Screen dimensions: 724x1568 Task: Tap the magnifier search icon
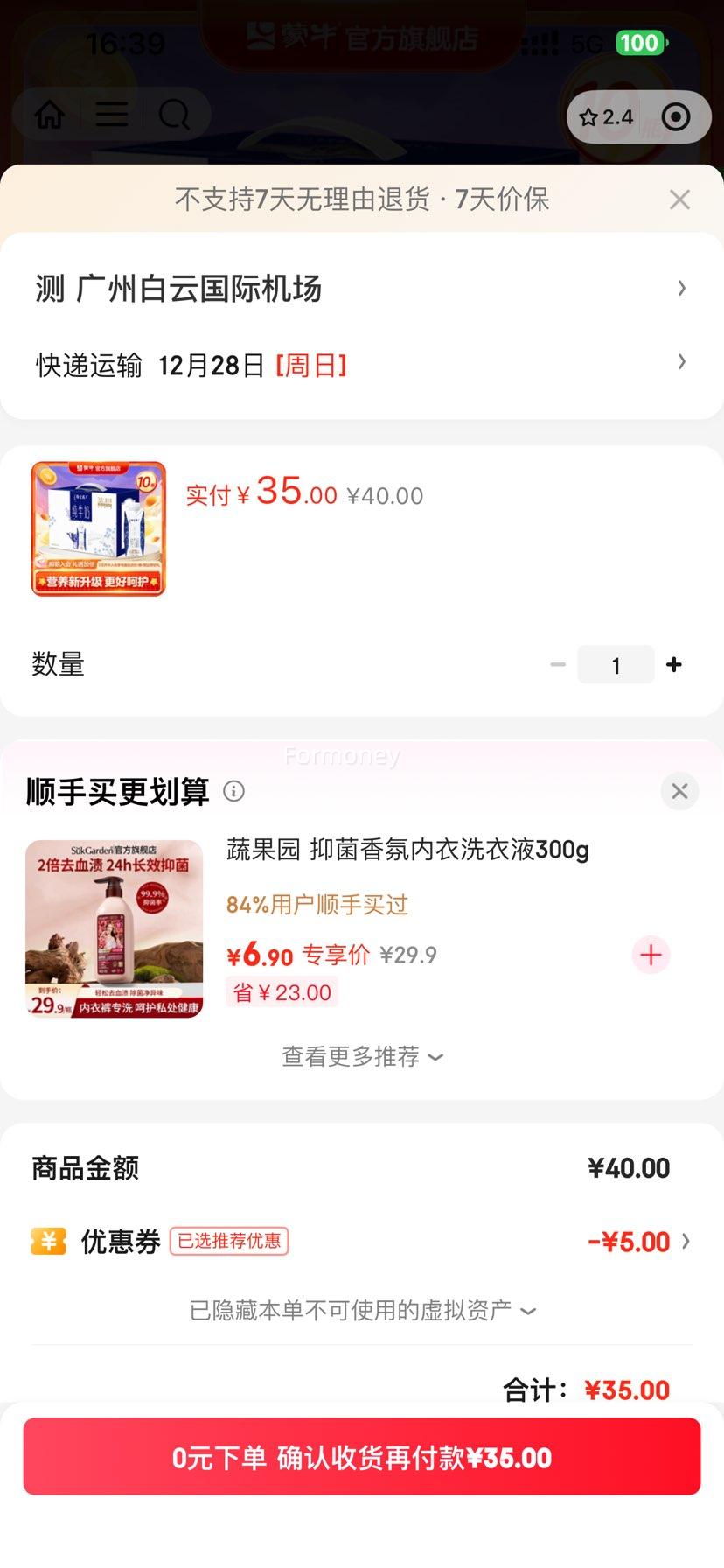[174, 115]
